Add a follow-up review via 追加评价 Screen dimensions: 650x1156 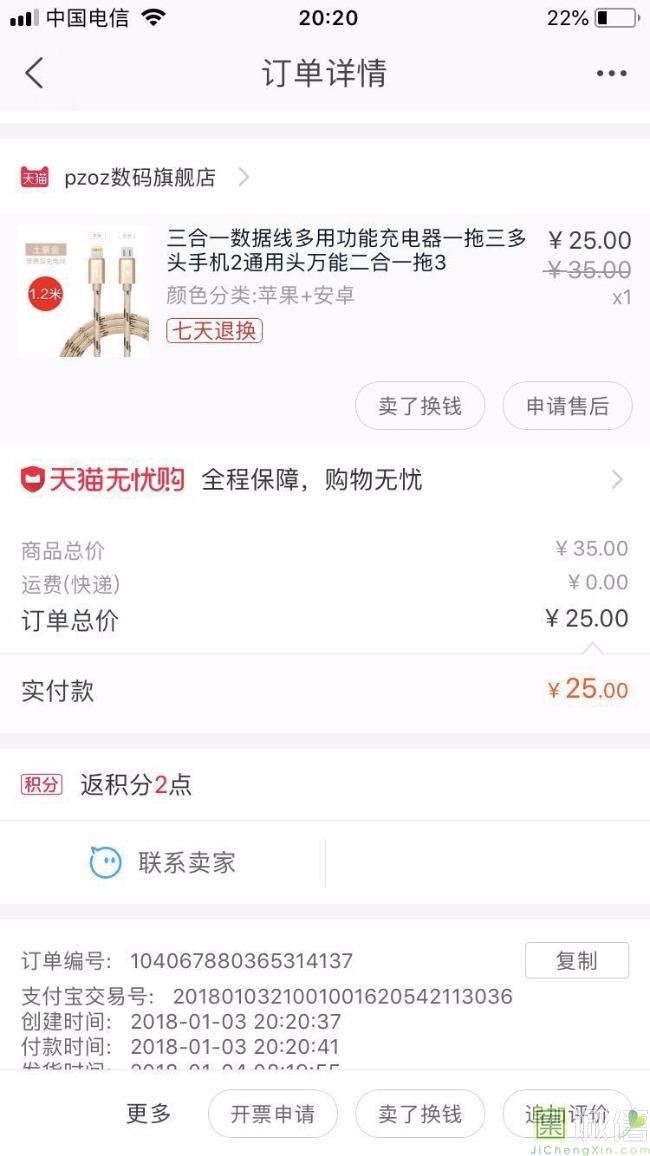point(567,1114)
